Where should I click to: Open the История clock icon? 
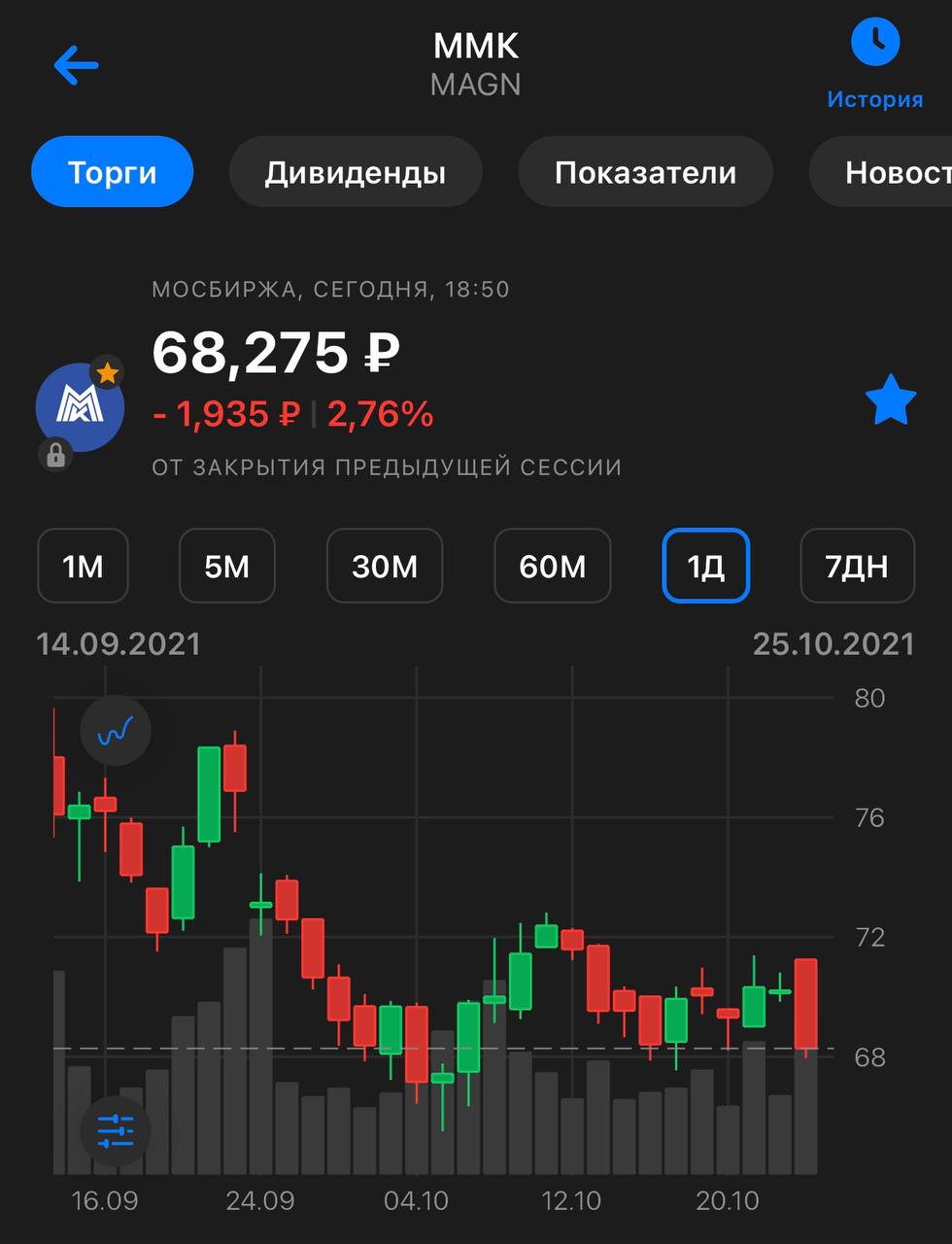click(x=874, y=44)
